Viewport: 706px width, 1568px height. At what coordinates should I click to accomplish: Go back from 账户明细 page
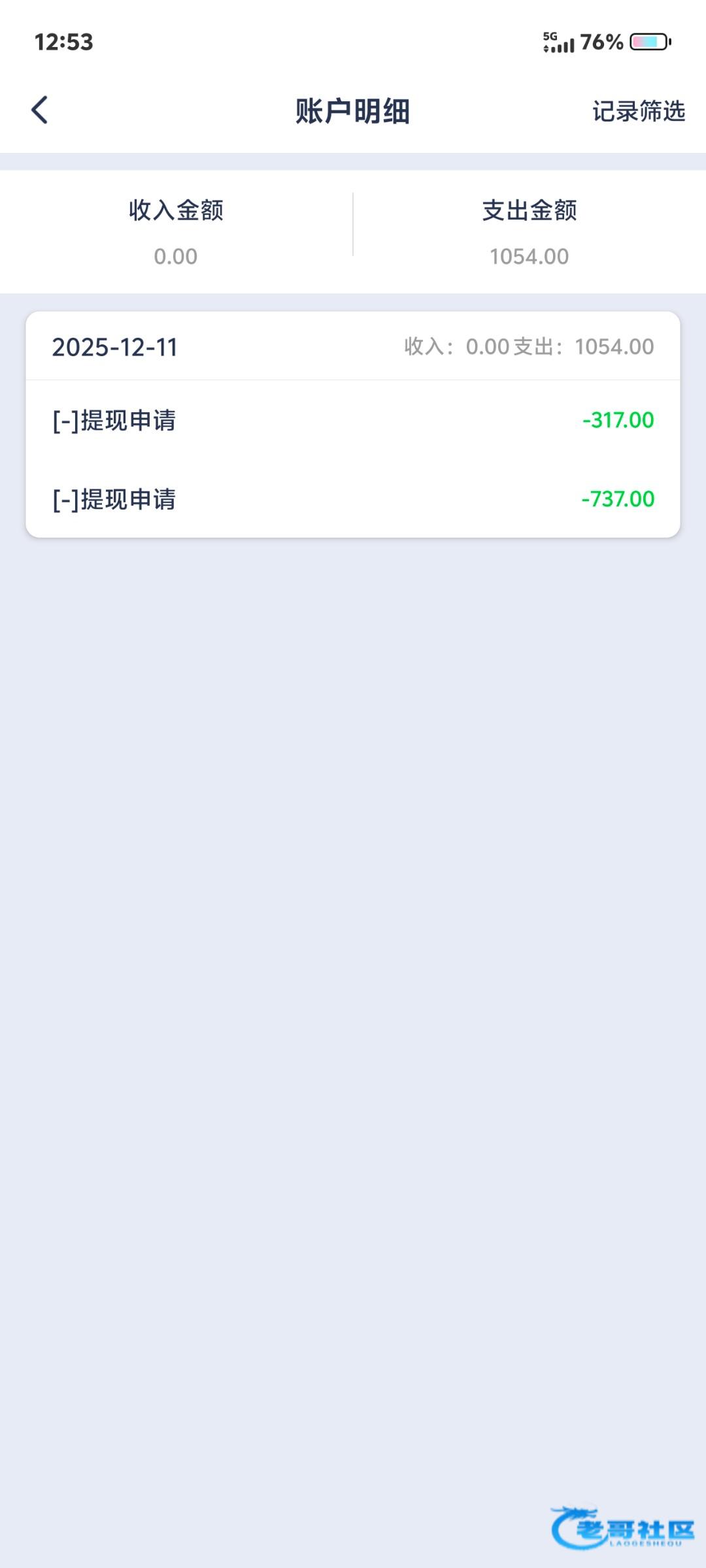(40, 110)
